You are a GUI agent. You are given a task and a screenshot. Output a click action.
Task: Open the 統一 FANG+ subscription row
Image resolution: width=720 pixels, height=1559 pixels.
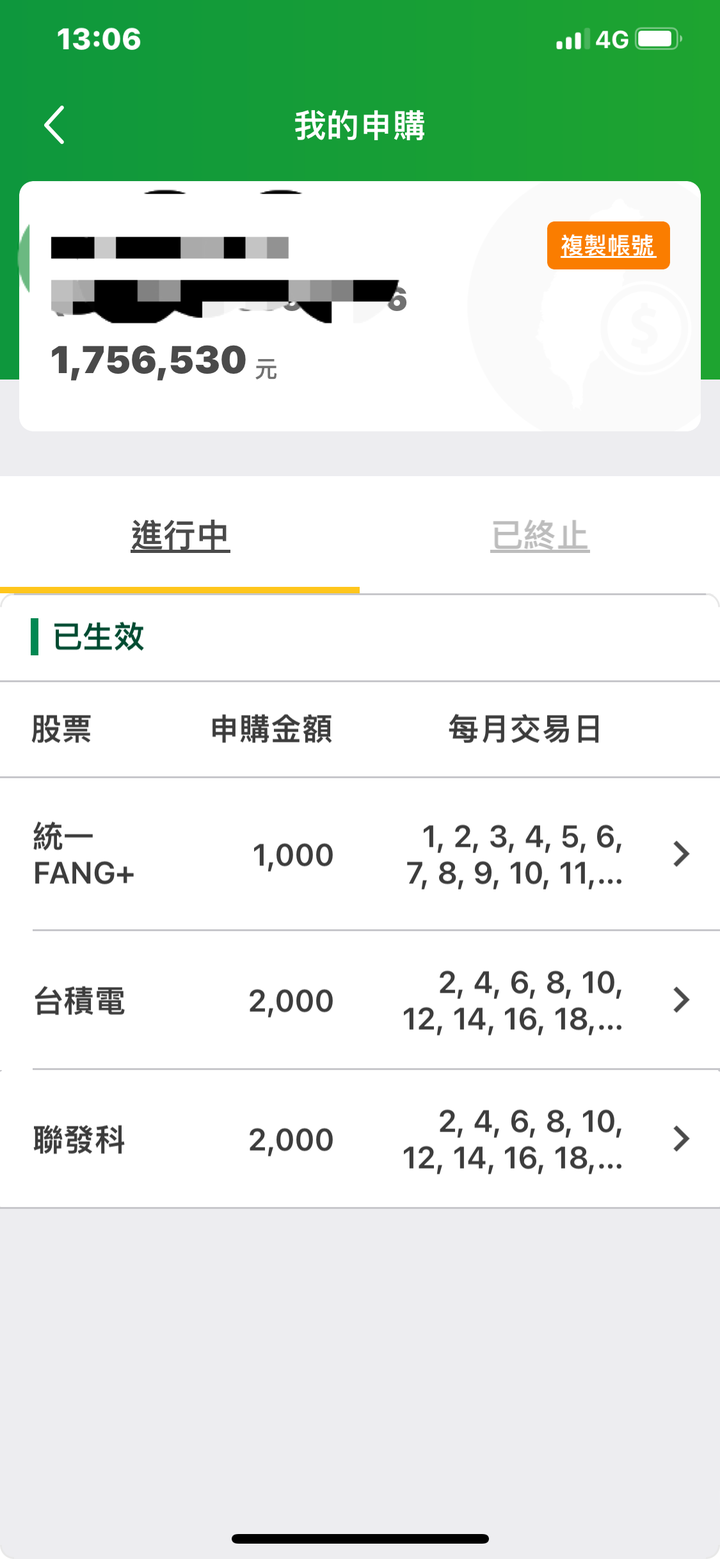(x=360, y=854)
